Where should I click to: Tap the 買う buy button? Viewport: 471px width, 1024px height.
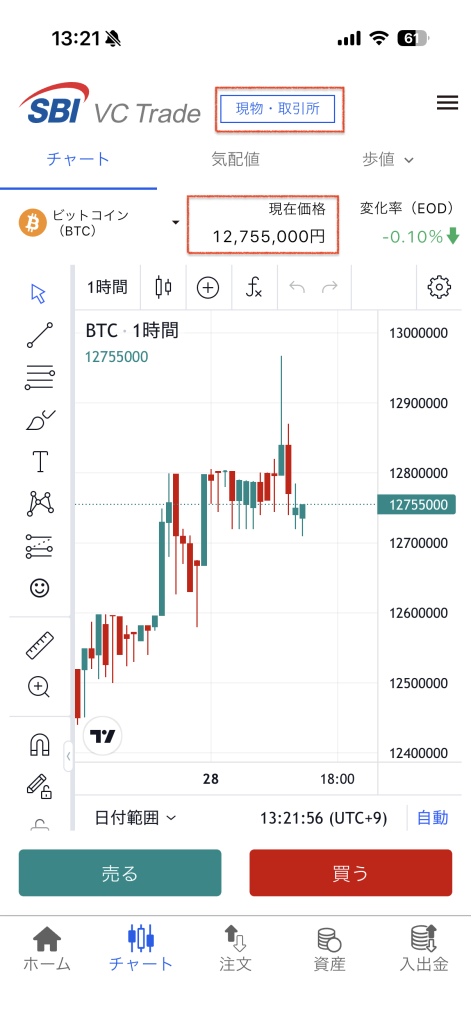point(351,872)
